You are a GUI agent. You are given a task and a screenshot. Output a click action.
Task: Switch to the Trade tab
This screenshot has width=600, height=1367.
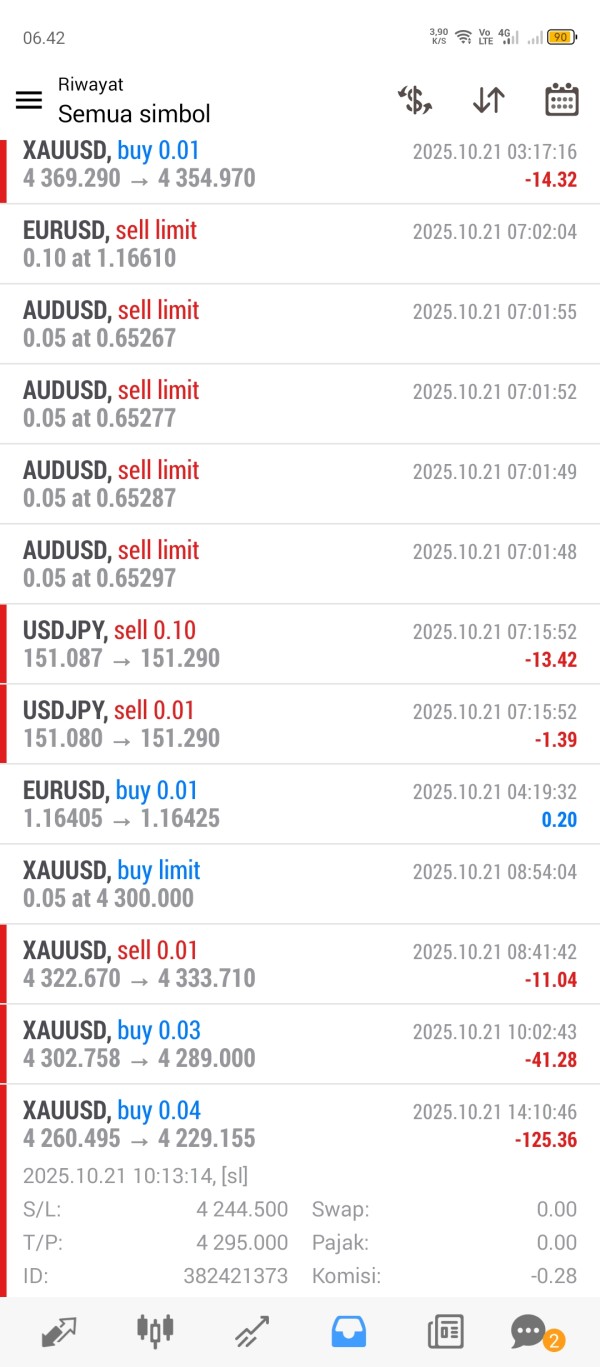(252, 1331)
